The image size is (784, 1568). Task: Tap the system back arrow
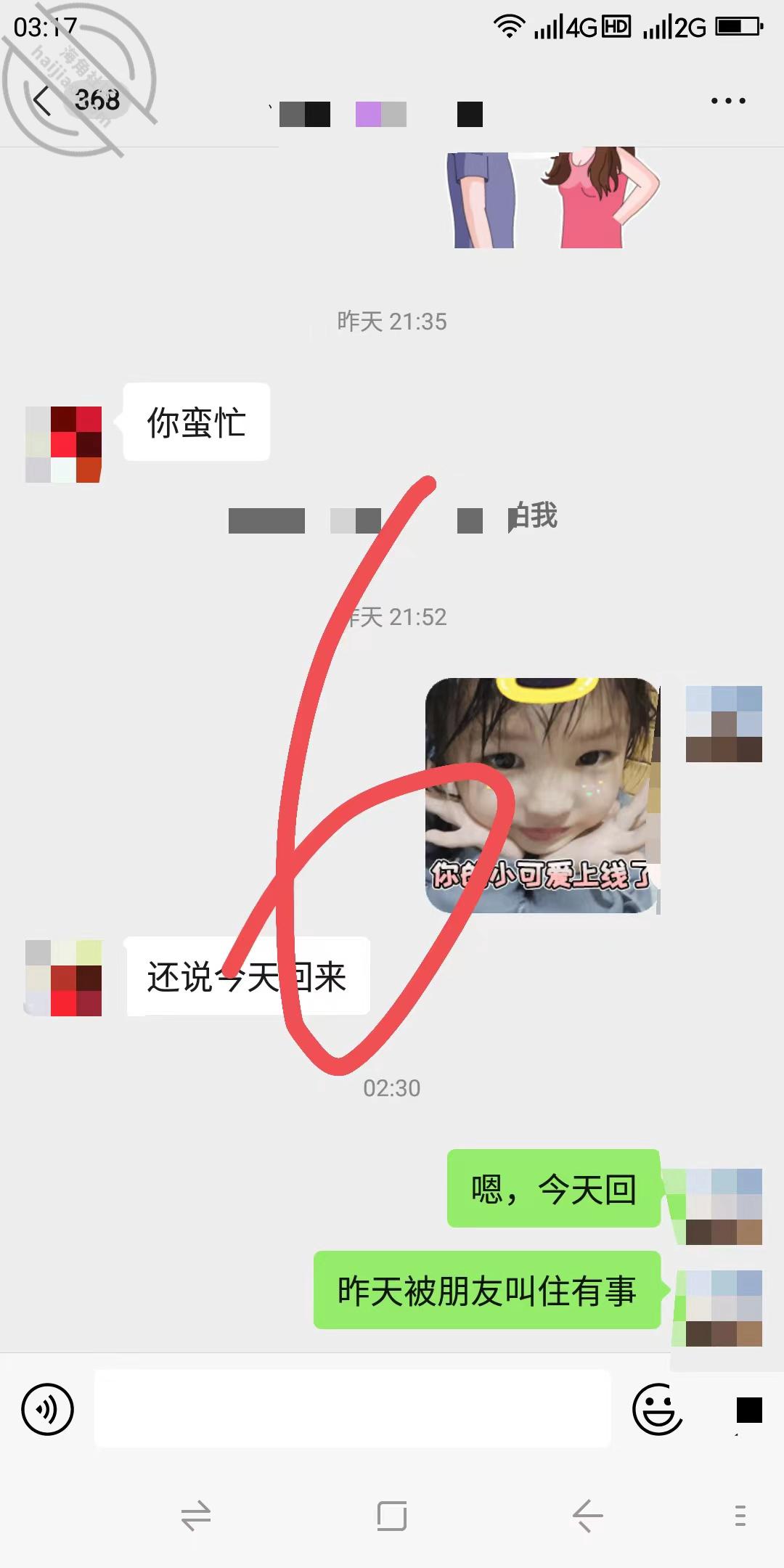pos(587,1516)
